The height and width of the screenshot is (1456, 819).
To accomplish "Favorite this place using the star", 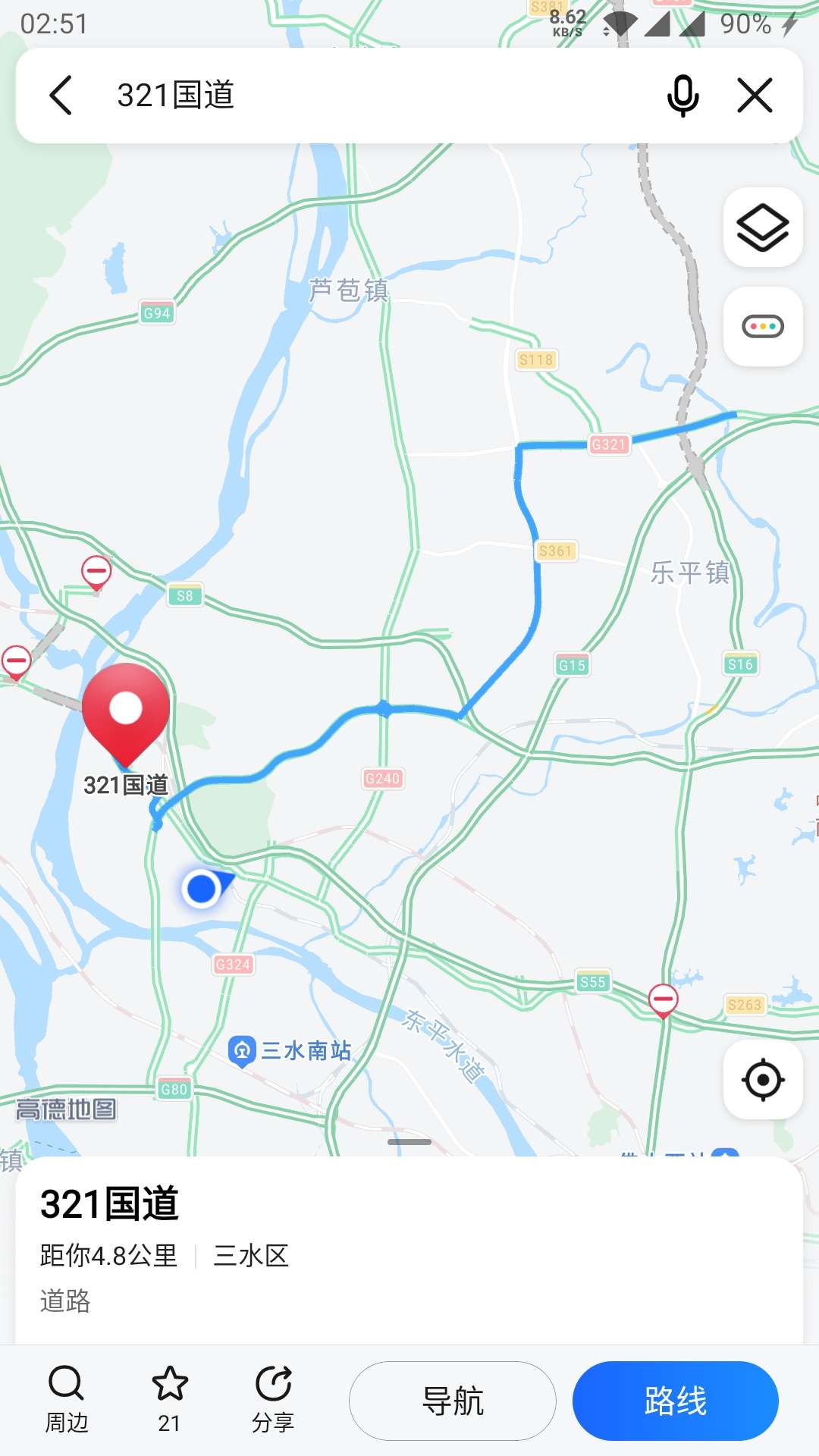I will 170,1400.
